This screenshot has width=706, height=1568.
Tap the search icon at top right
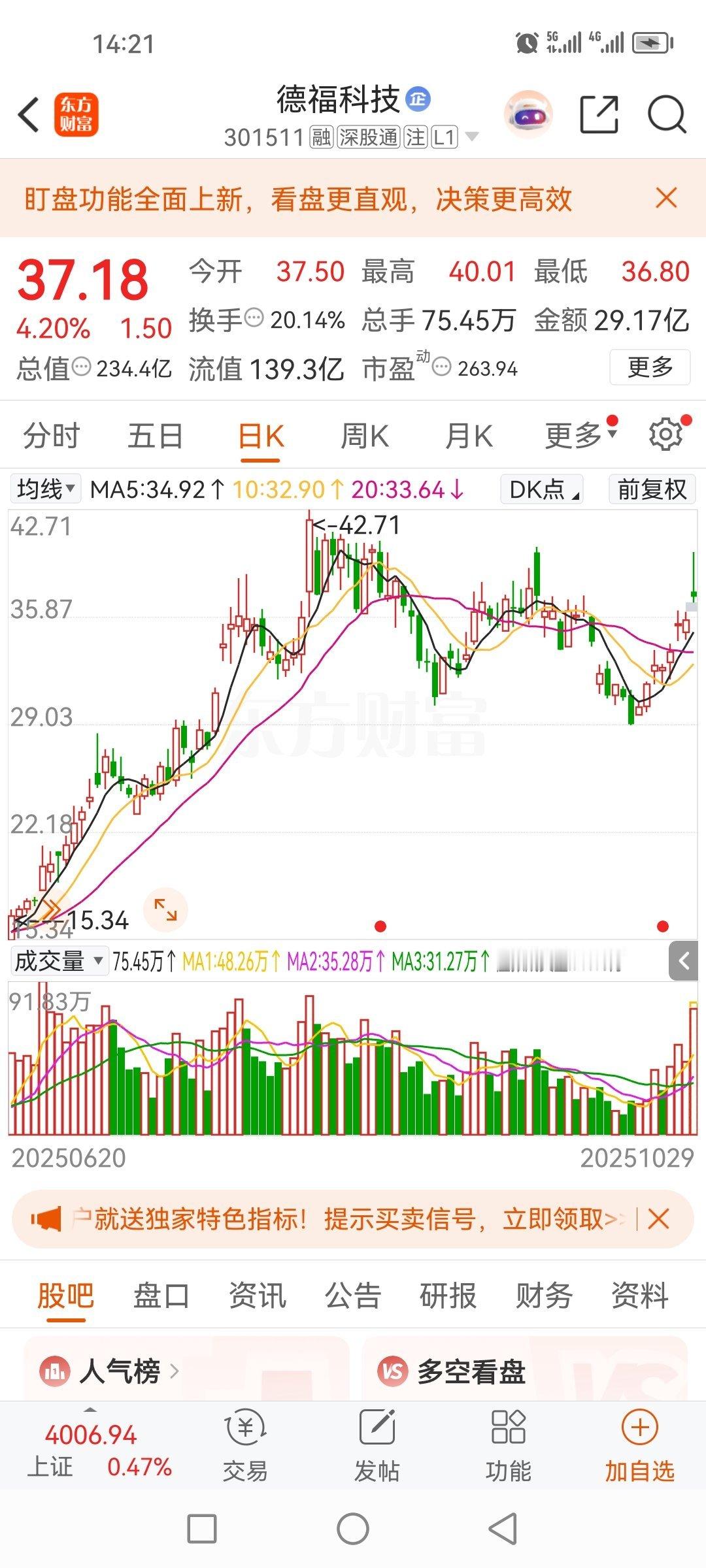pos(667,114)
